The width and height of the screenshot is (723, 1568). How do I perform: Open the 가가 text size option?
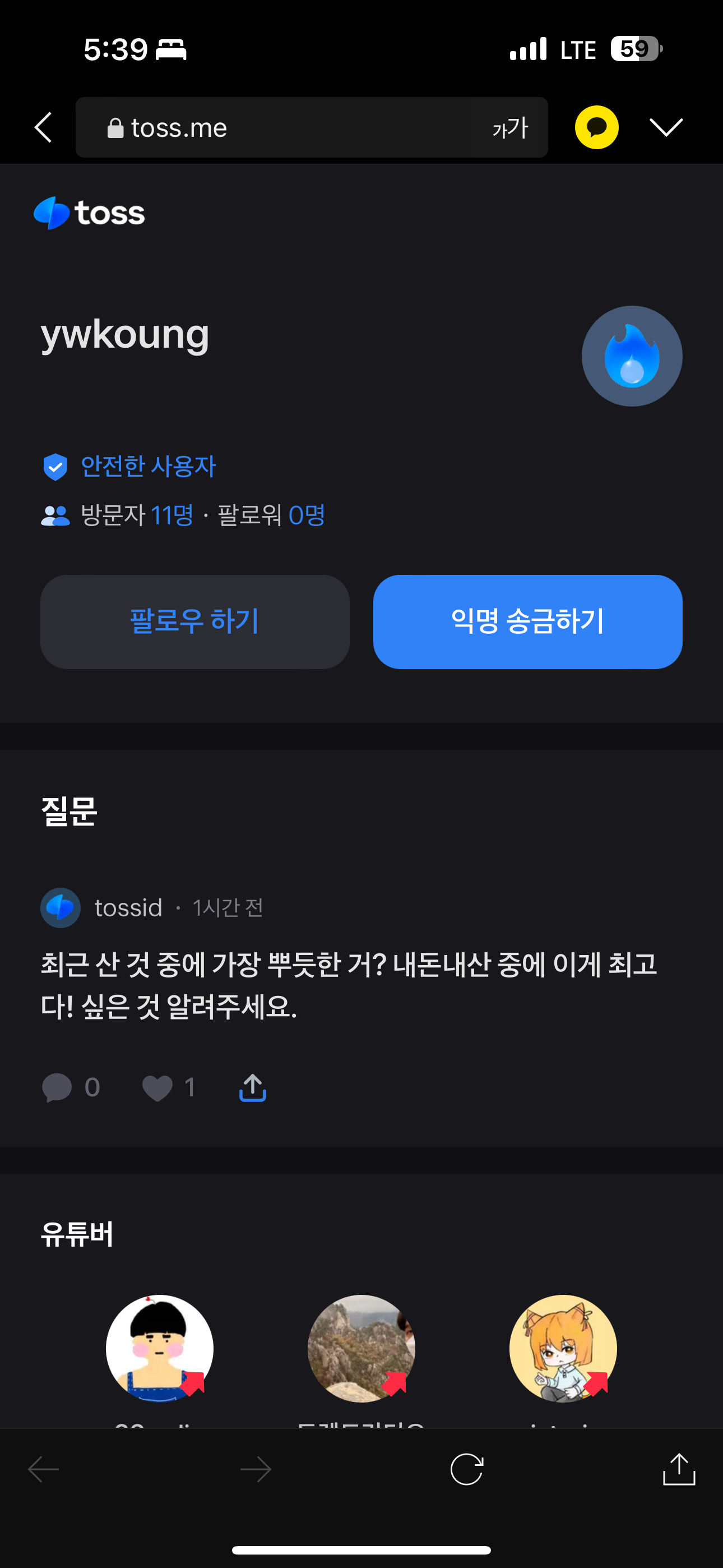point(510,128)
